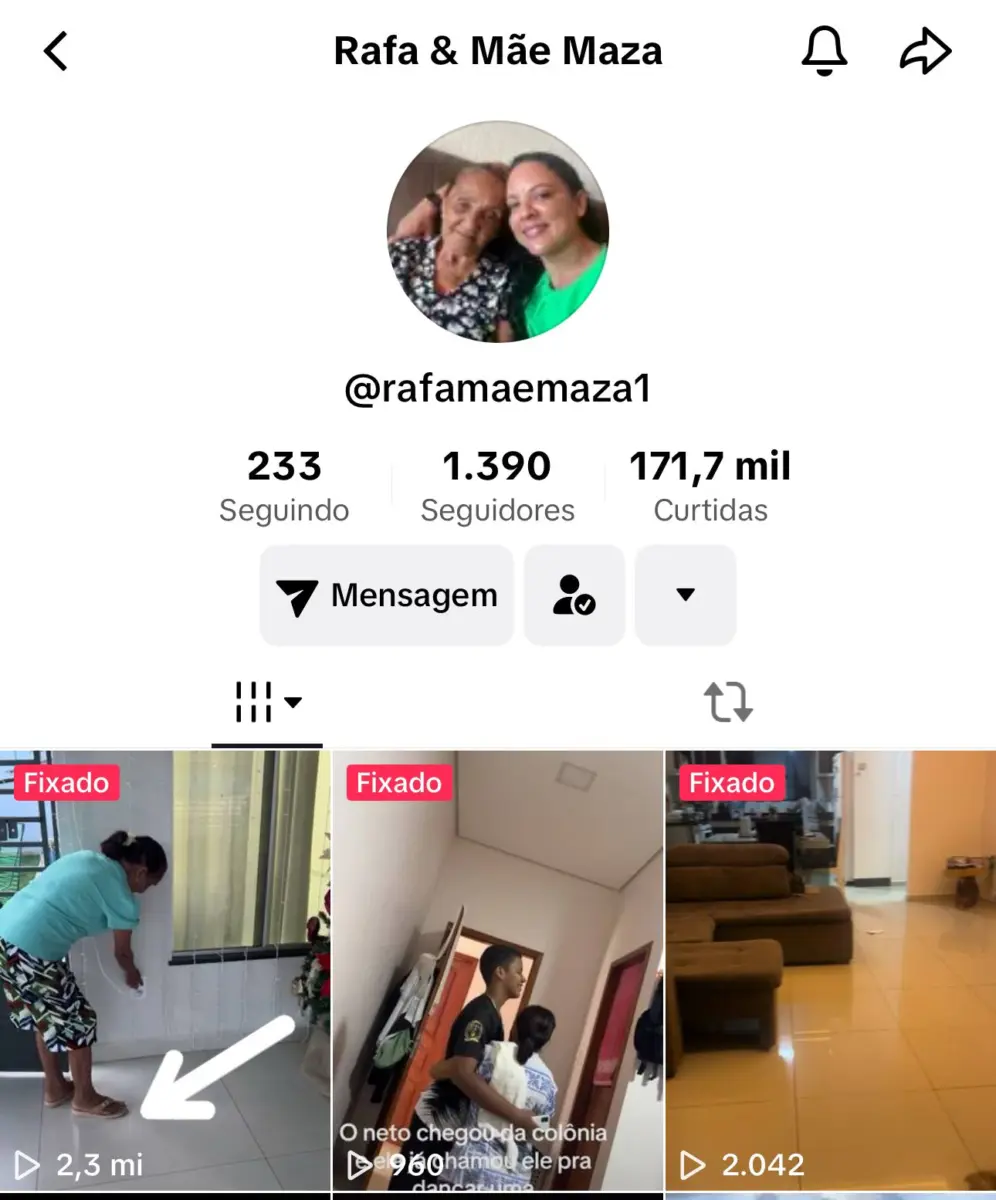View the Seguindo list
The width and height of the screenshot is (996, 1200).
point(284,486)
